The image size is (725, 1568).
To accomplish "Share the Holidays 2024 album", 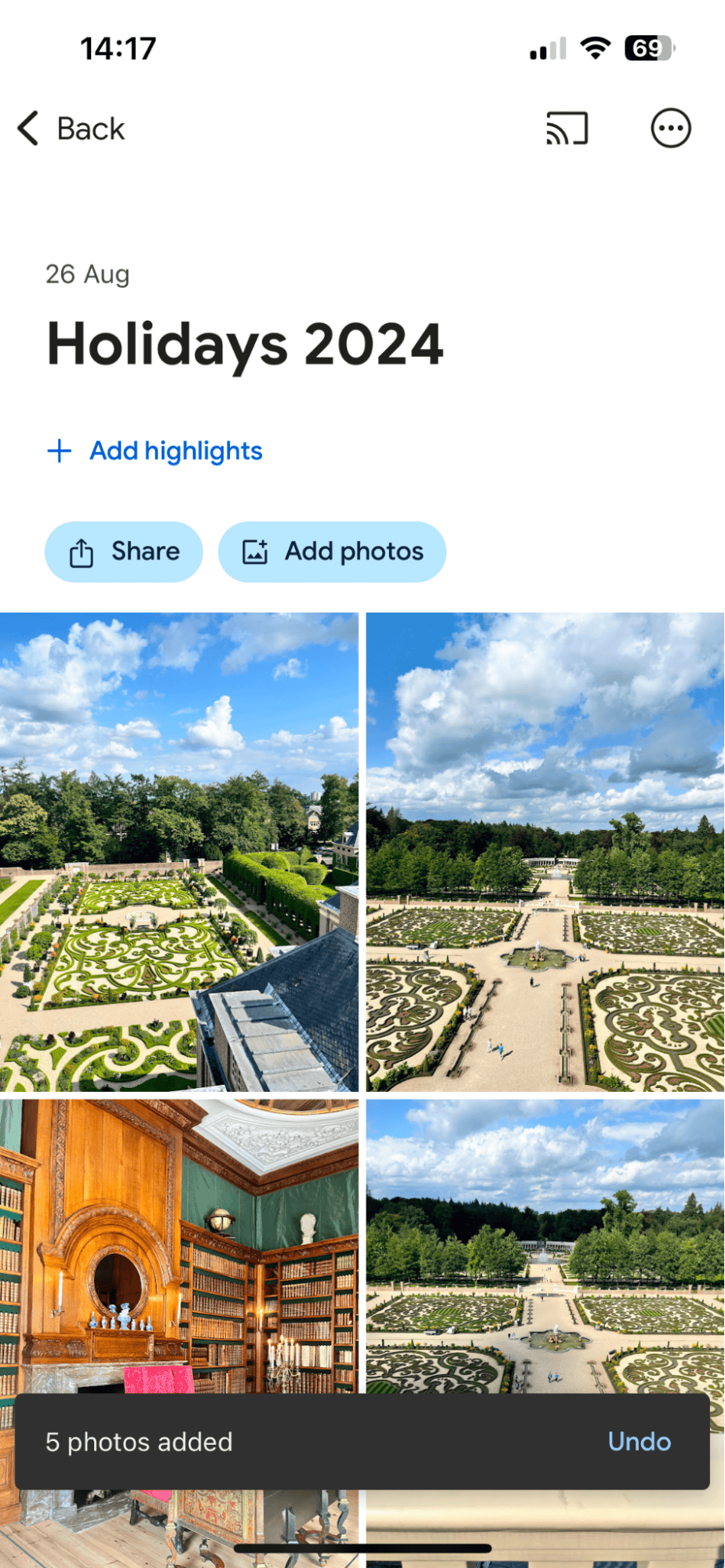I will click(x=123, y=551).
